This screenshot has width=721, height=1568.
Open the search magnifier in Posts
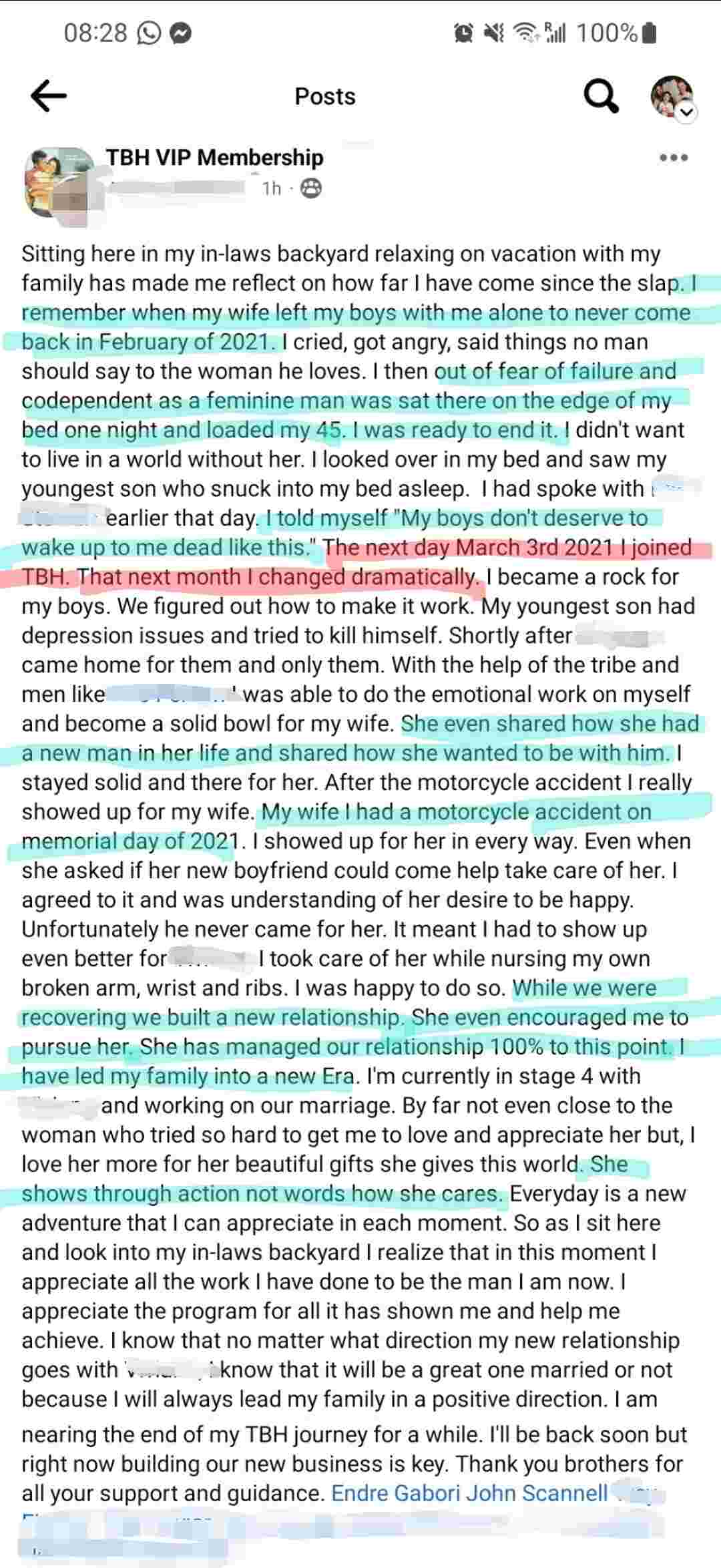(x=601, y=97)
